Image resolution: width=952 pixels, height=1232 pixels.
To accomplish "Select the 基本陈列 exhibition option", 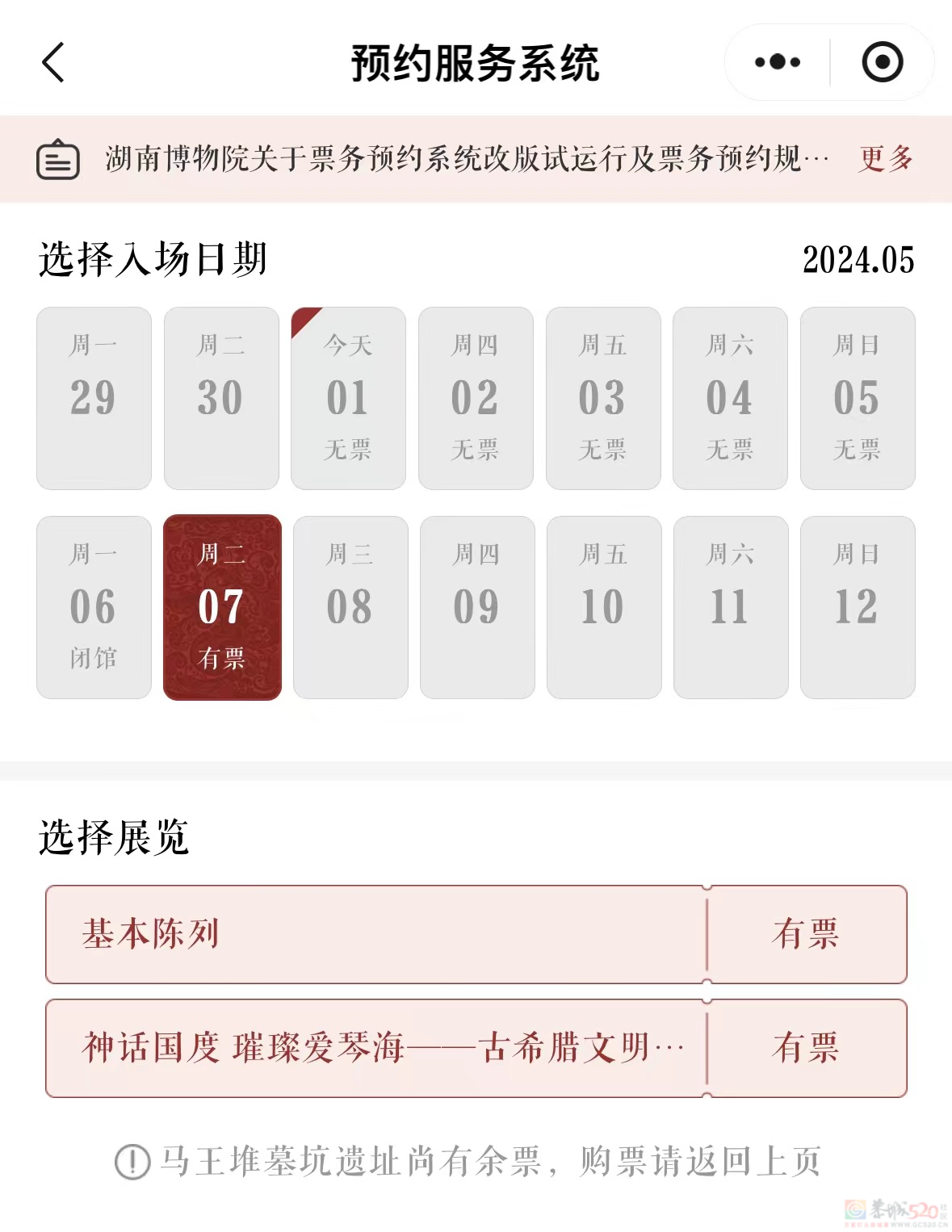I will tap(375, 934).
